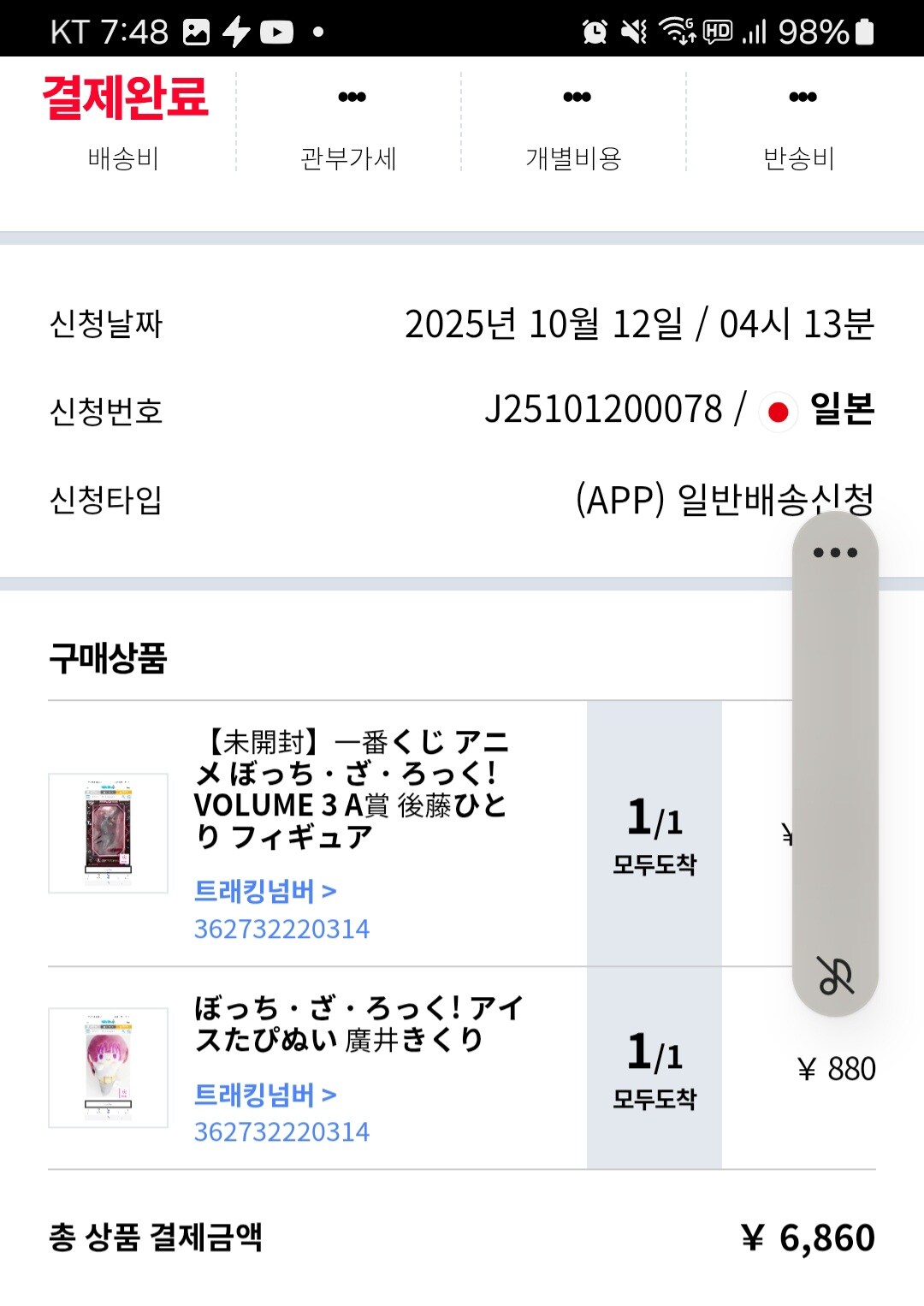Open the first 트래킹넘버 link
The height and width of the screenshot is (1306, 924).
265,893
